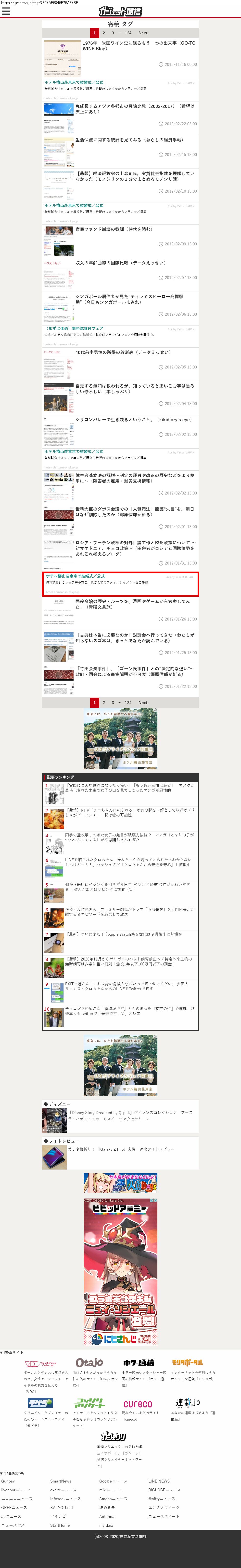Jump to page 124 in top pagination
The image size is (241, 1568).
tap(128, 33)
